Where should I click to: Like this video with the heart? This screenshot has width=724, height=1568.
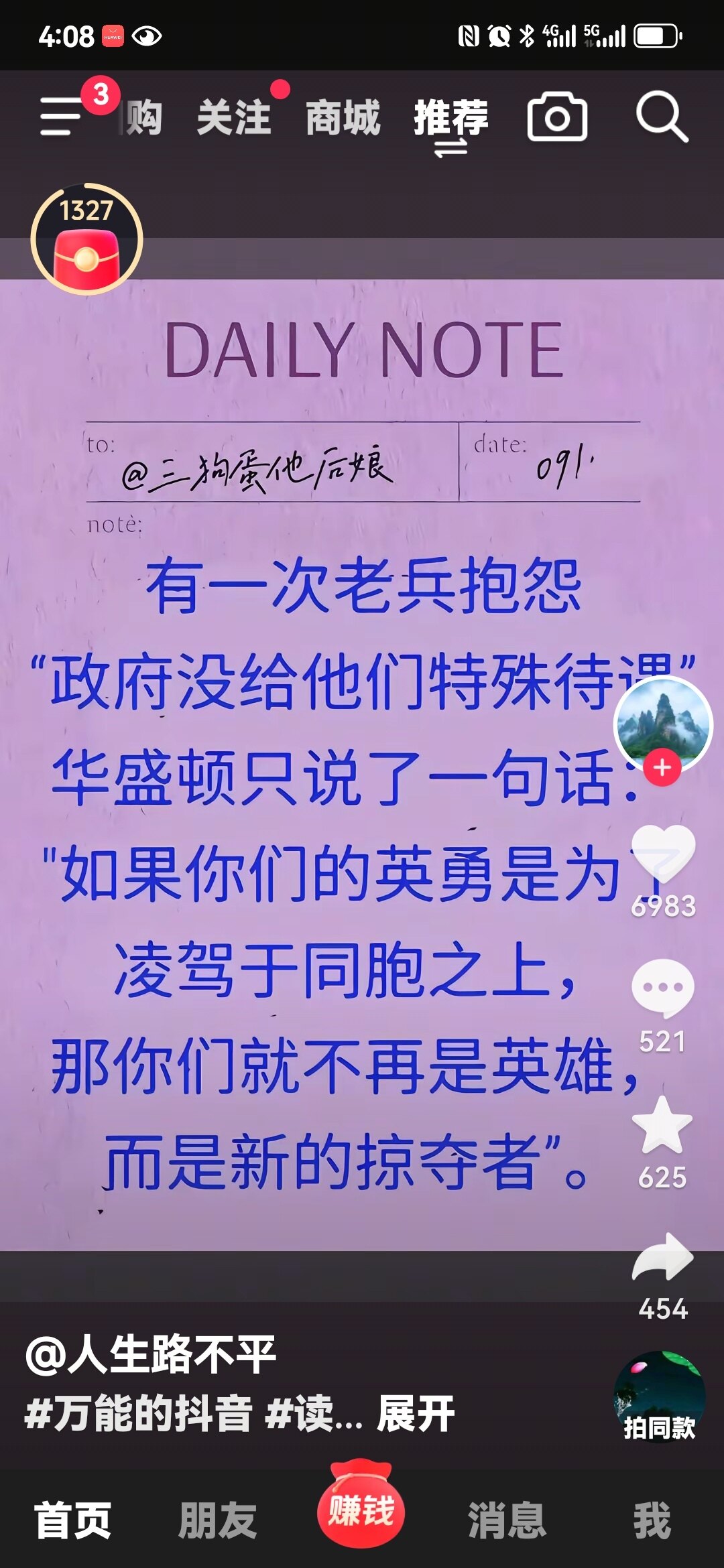[663, 854]
